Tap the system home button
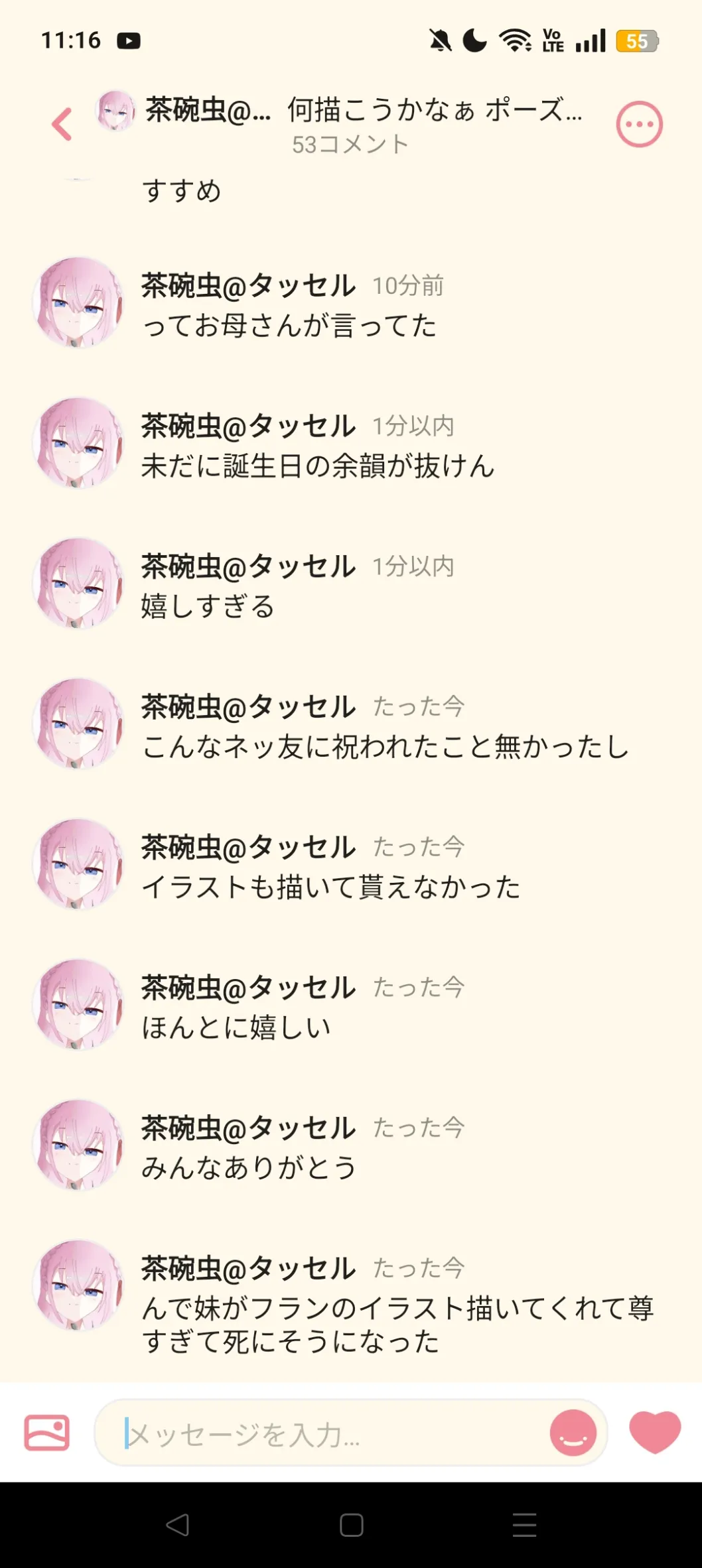This screenshot has width=702, height=1568. point(351,1525)
